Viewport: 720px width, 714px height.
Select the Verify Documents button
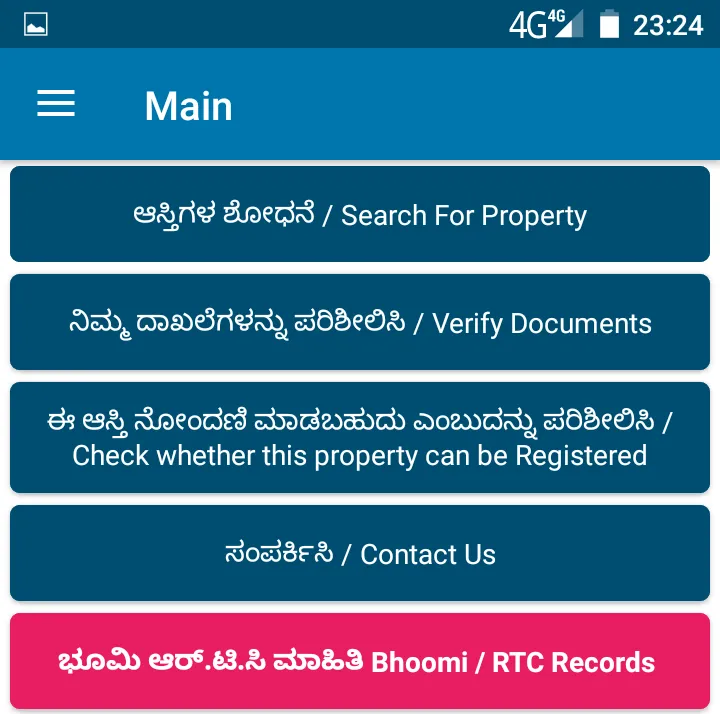360,323
